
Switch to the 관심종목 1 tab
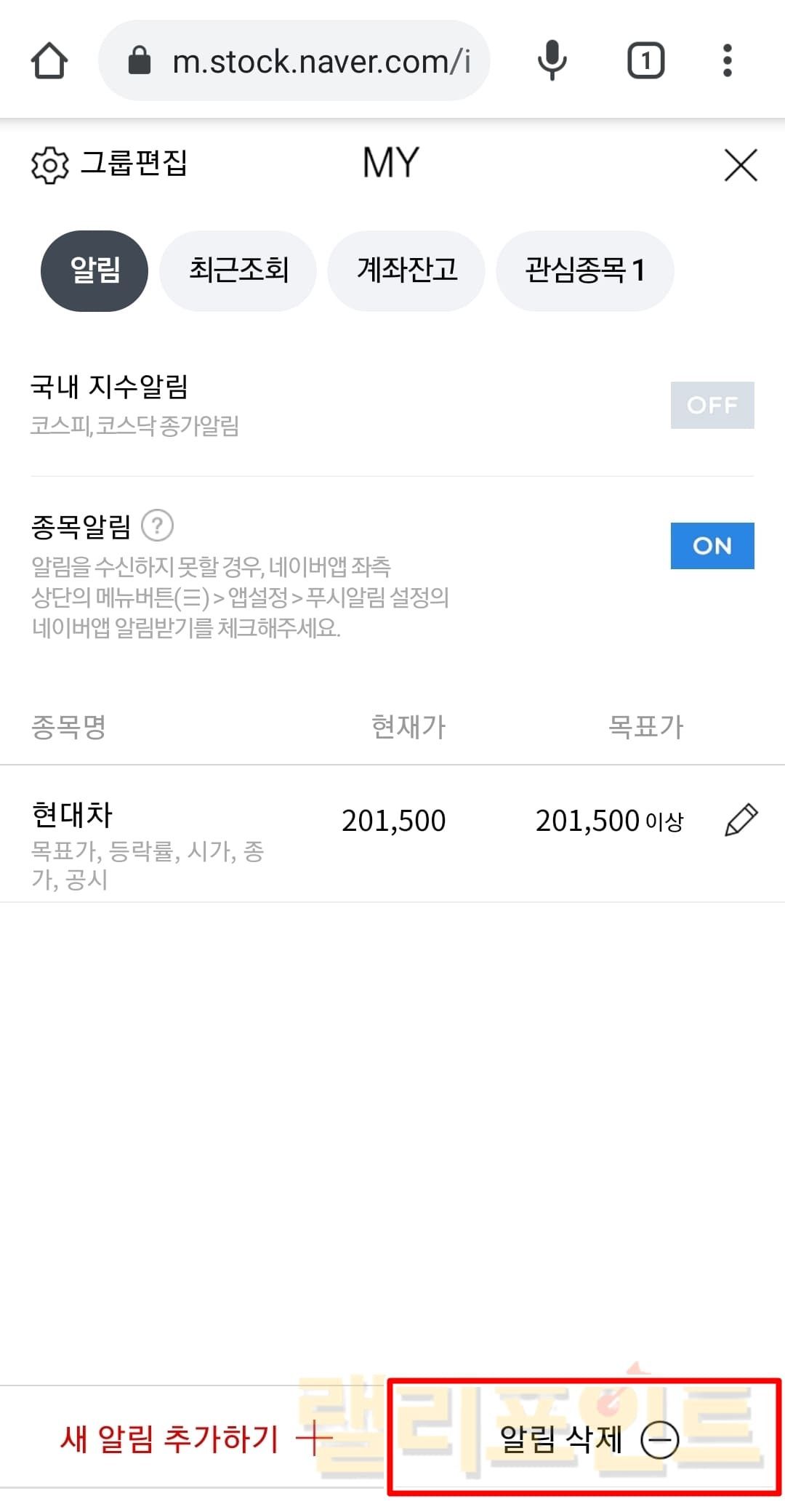tap(584, 270)
